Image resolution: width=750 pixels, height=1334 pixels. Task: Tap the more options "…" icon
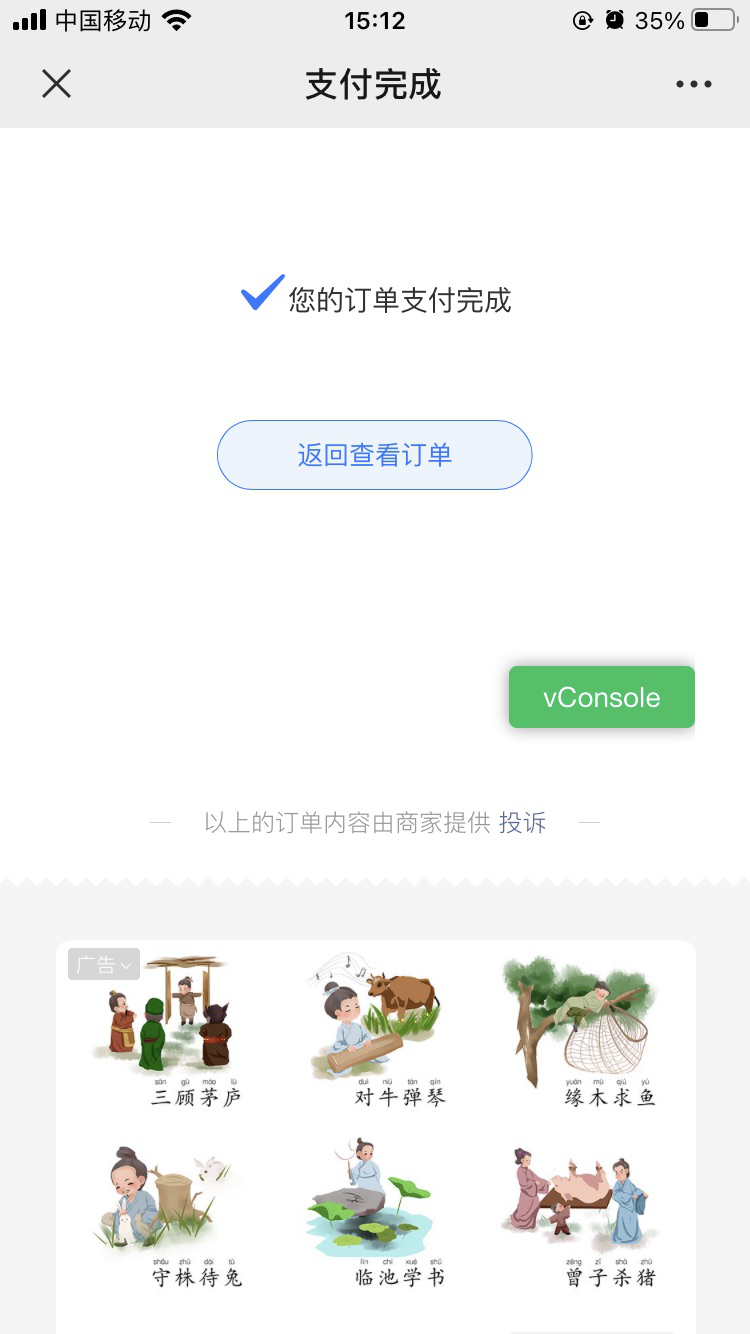694,84
